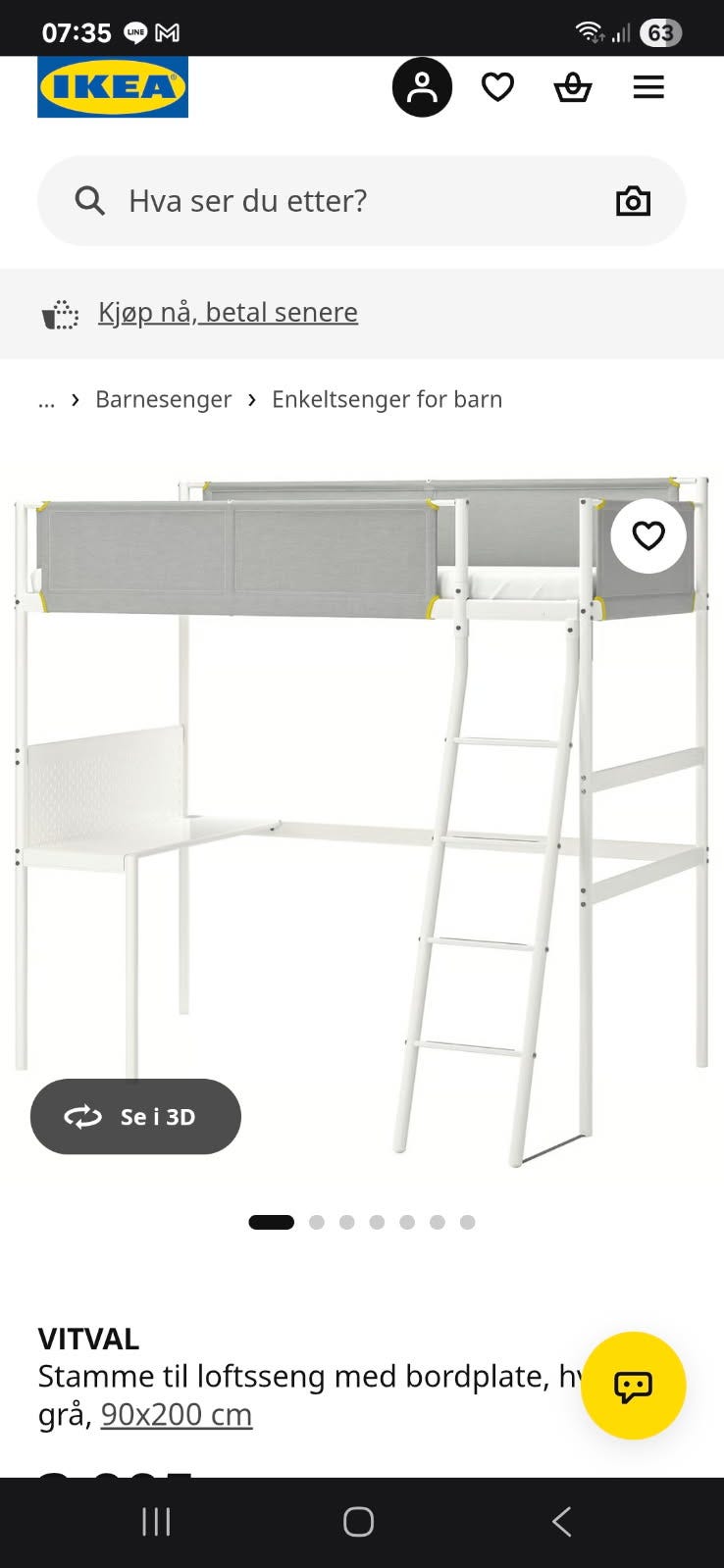
Task: Go to the Barnesenger breadcrumb
Action: pyautogui.click(x=164, y=399)
